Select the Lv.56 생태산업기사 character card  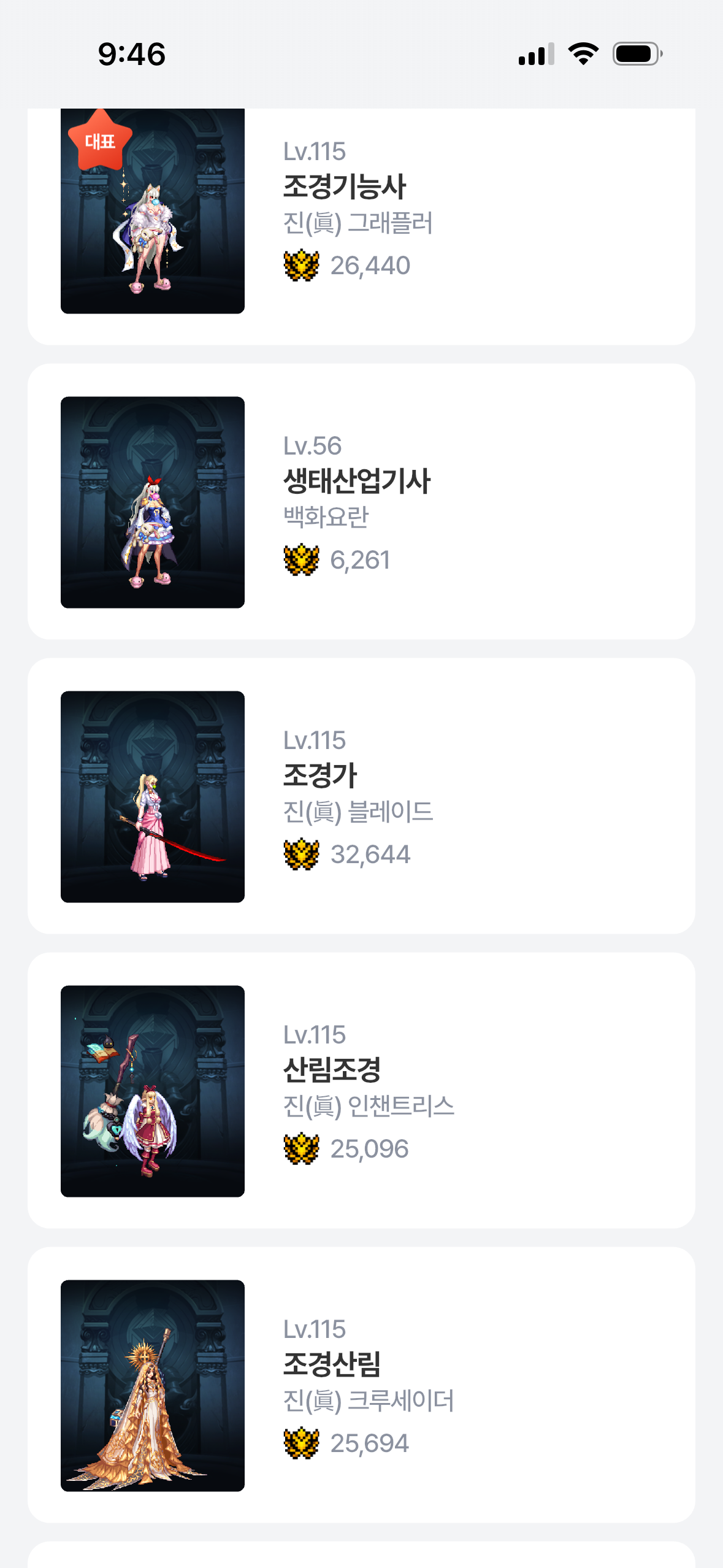361,502
